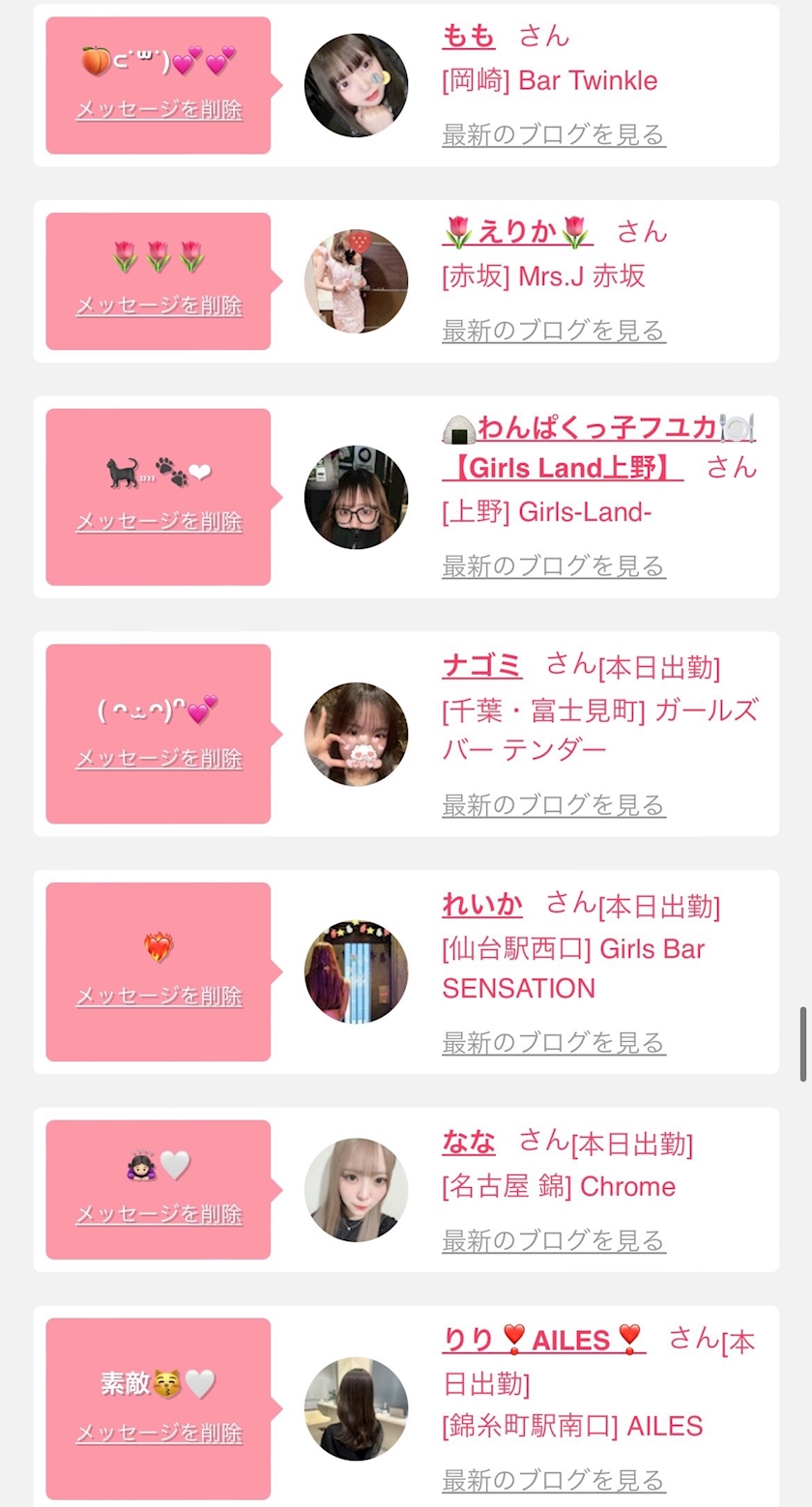View れいか's latest blog
The image size is (812, 1507).
554,1042
